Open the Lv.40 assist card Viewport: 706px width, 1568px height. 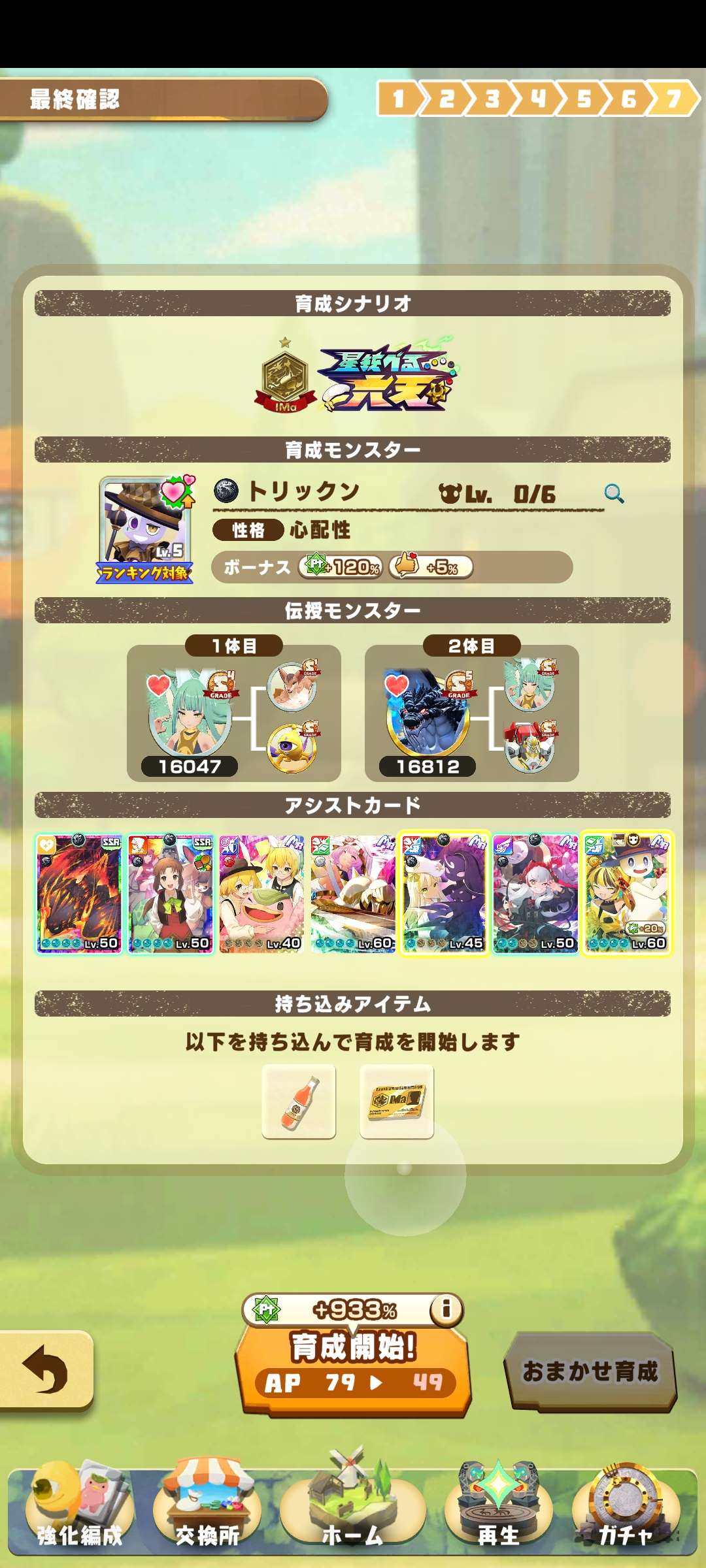(261, 894)
